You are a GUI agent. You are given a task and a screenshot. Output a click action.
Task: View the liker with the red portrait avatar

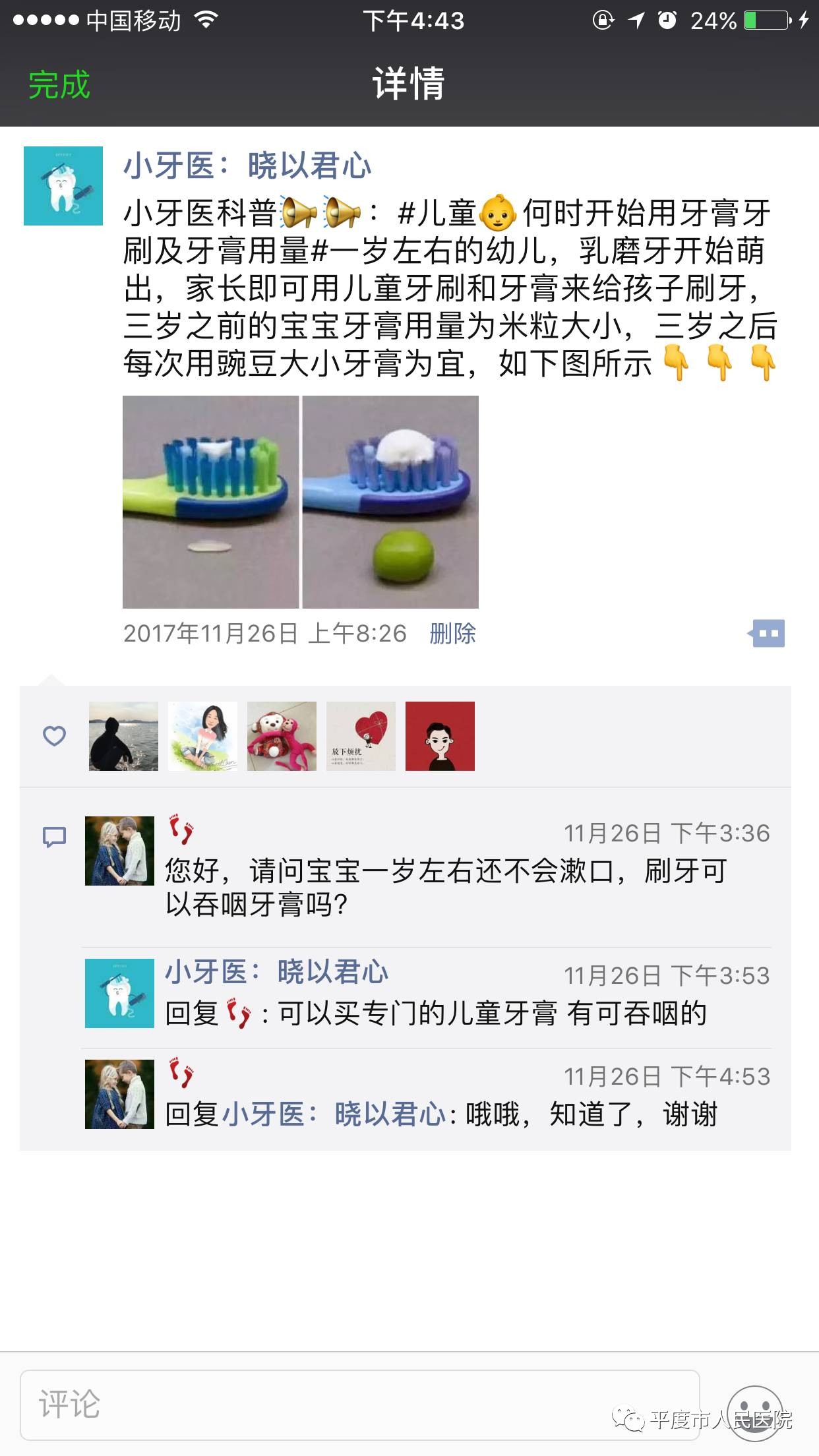click(440, 736)
